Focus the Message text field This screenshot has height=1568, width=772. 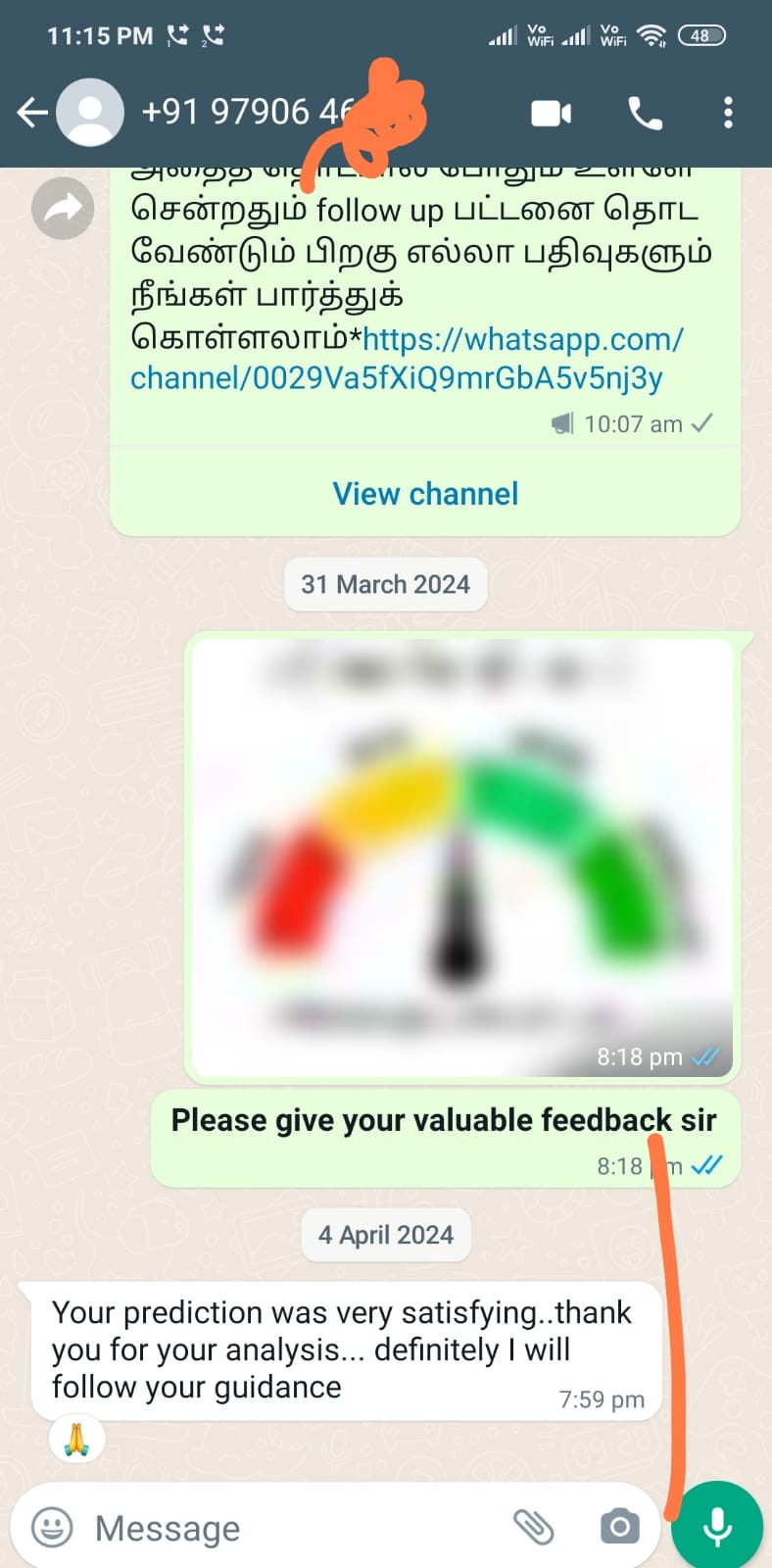pos(294,1528)
